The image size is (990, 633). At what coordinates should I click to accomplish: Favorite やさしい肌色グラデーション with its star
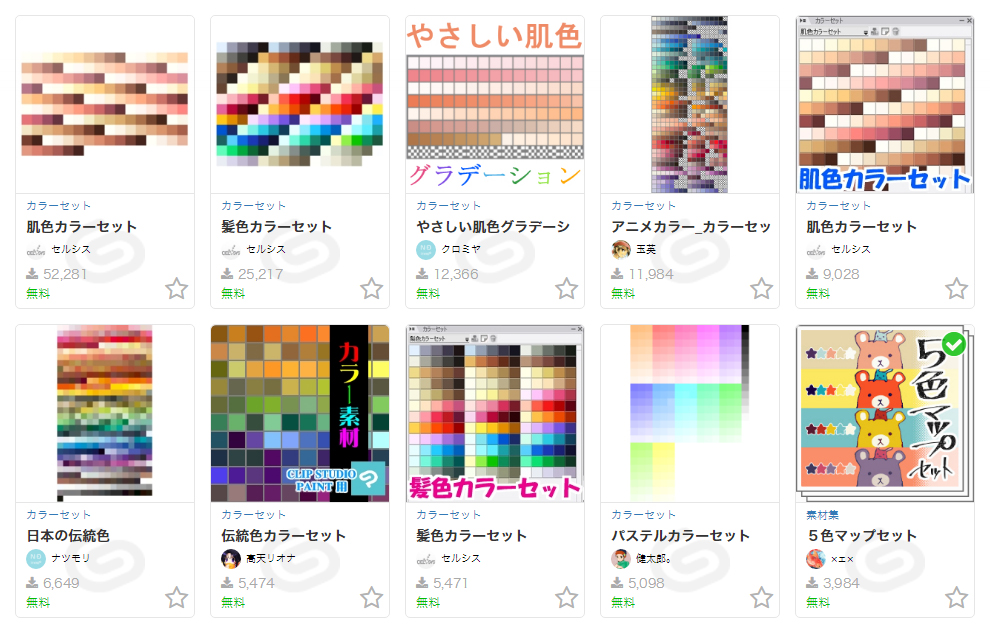566,289
